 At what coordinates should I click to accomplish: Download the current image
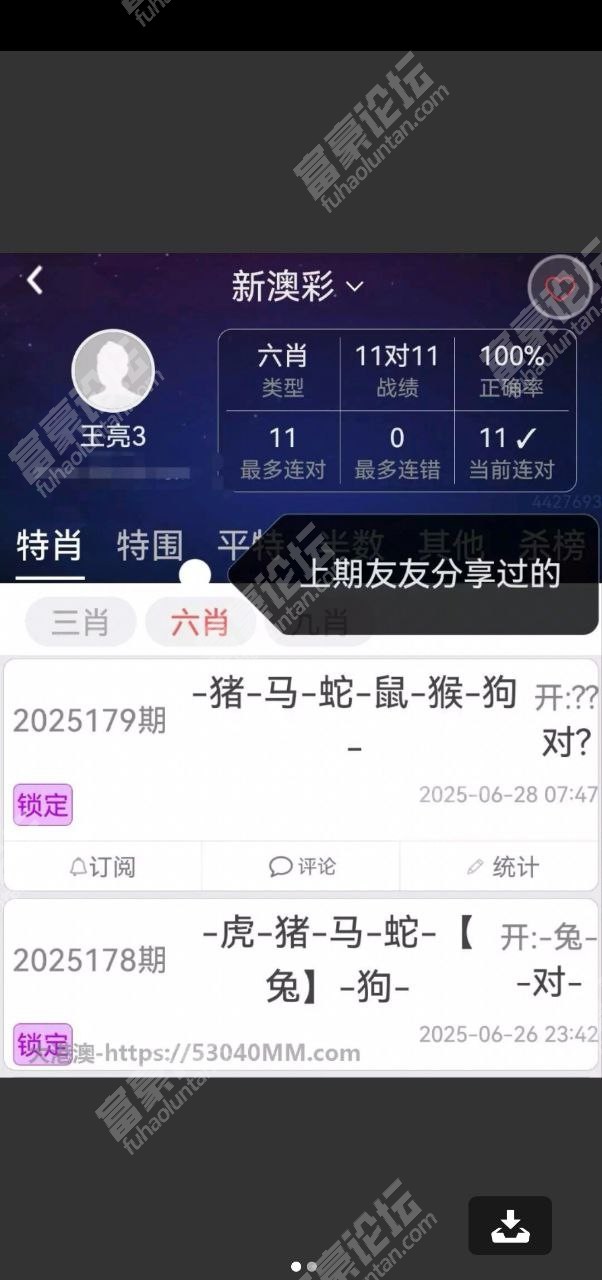pyautogui.click(x=510, y=1225)
